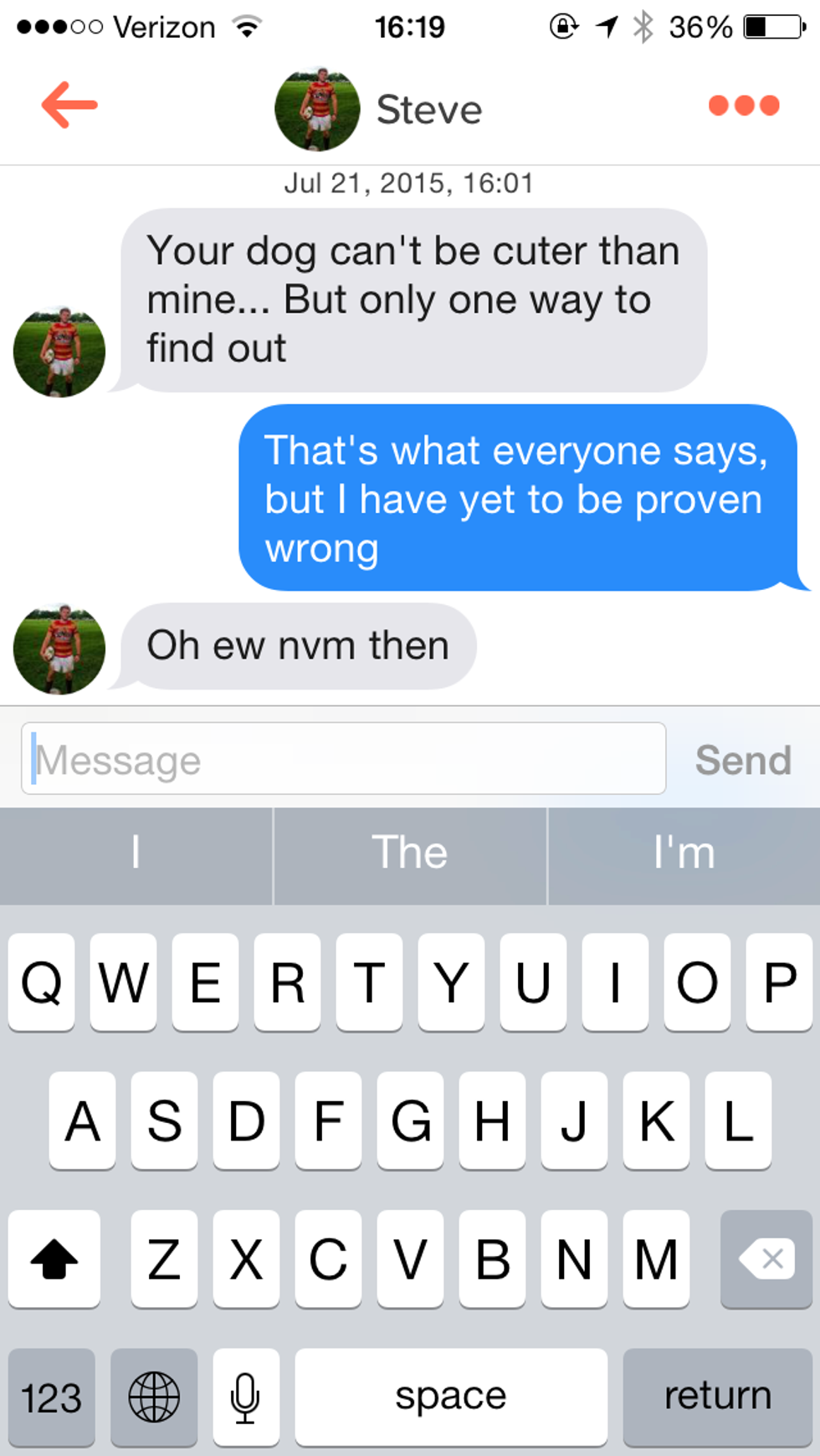Choose the "I'm" keyboard suggestion

tap(684, 854)
